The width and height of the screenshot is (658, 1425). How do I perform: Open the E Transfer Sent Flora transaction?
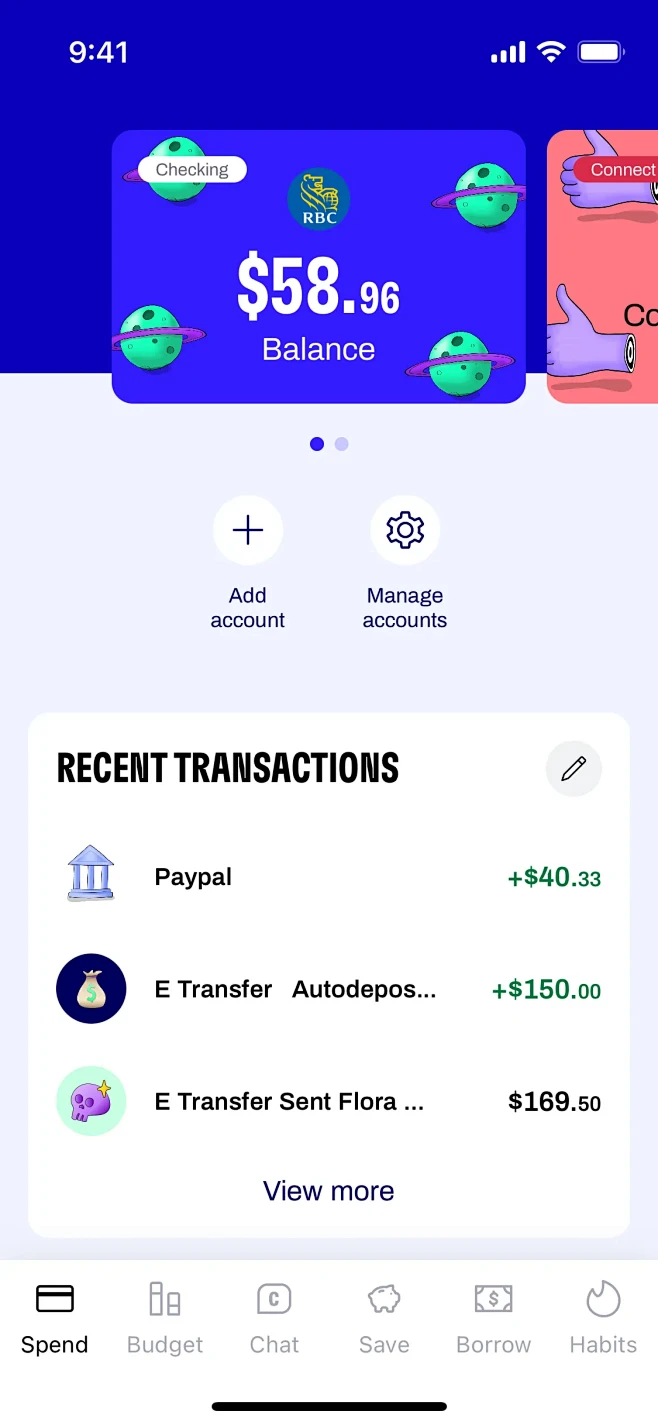coord(328,1102)
